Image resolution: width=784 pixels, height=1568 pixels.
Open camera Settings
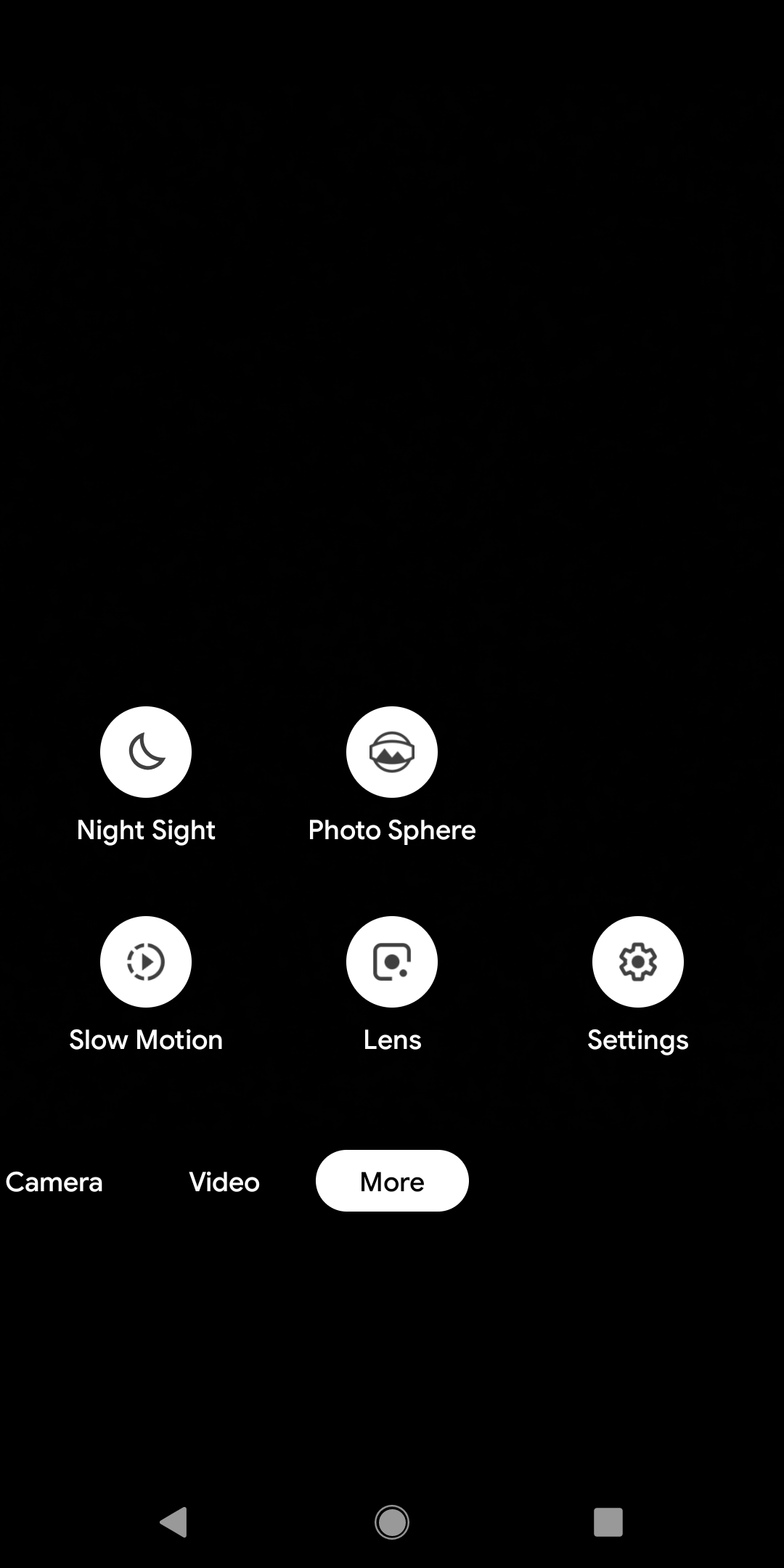638,962
